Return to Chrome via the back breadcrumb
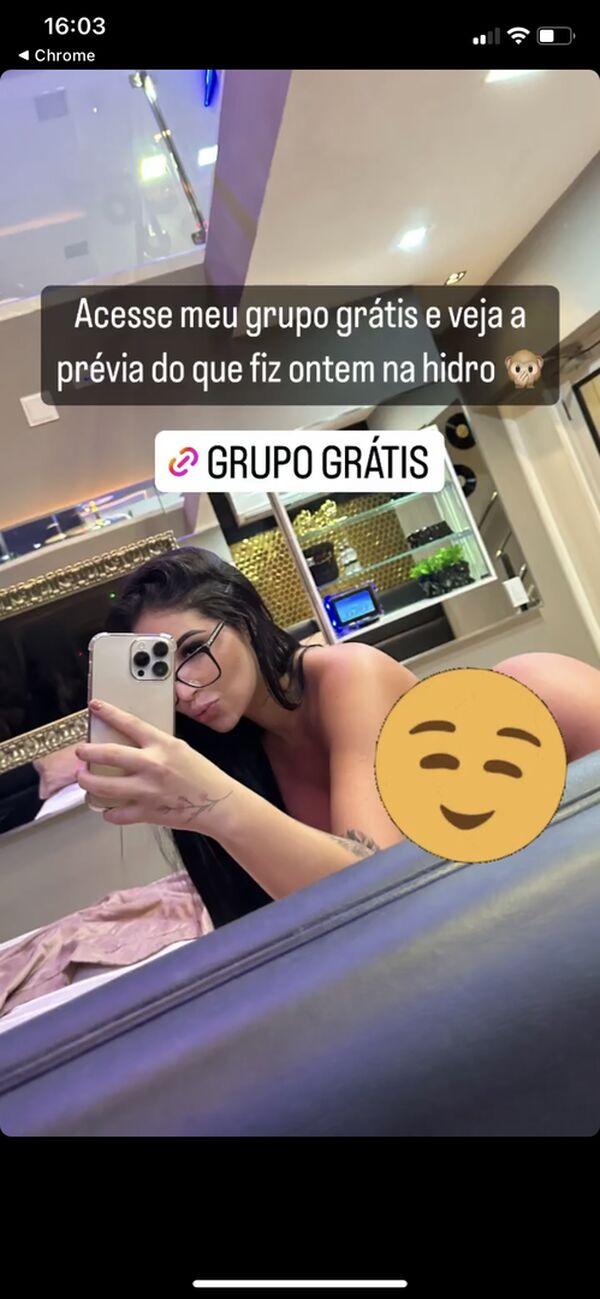Screen dimensions: 600x1299 tap(57, 56)
